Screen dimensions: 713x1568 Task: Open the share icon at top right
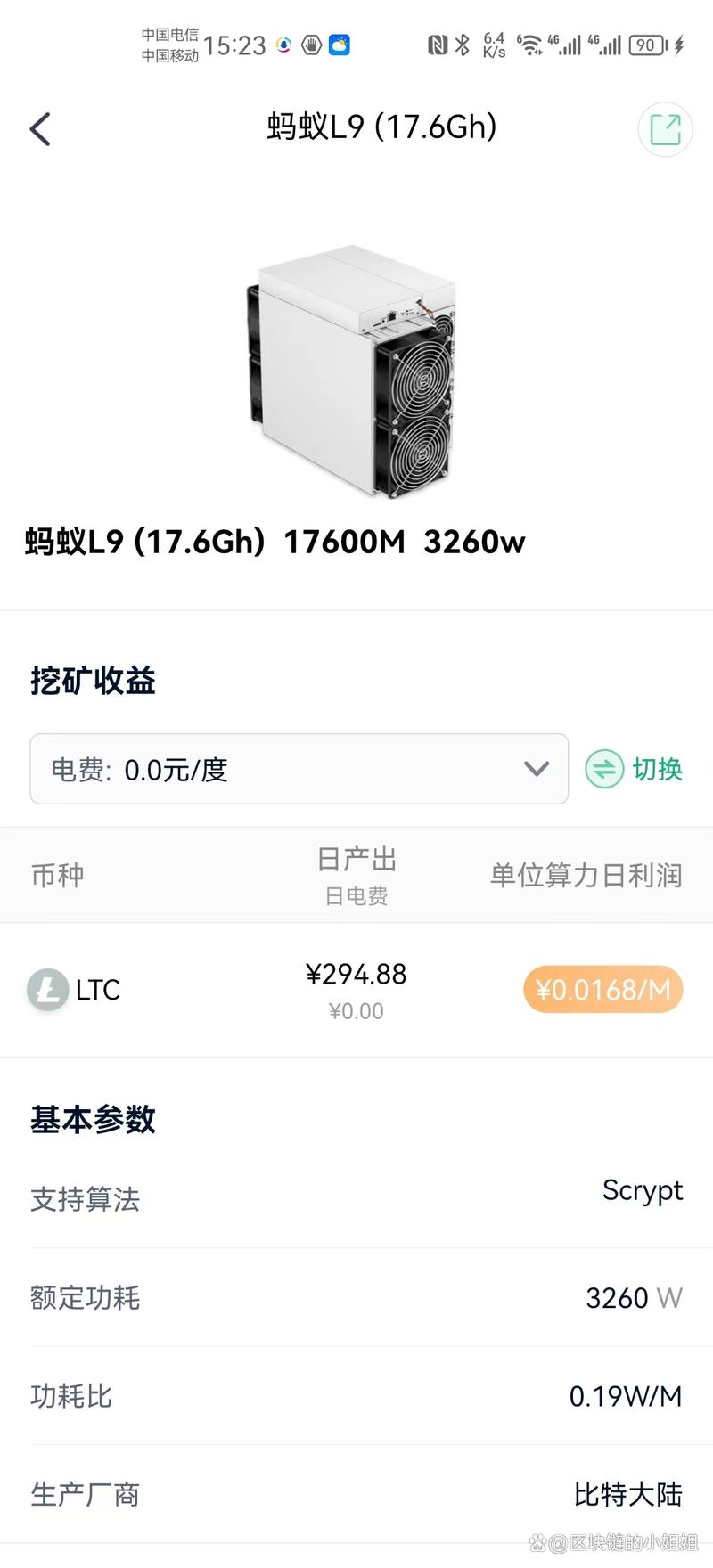pyautogui.click(x=665, y=129)
